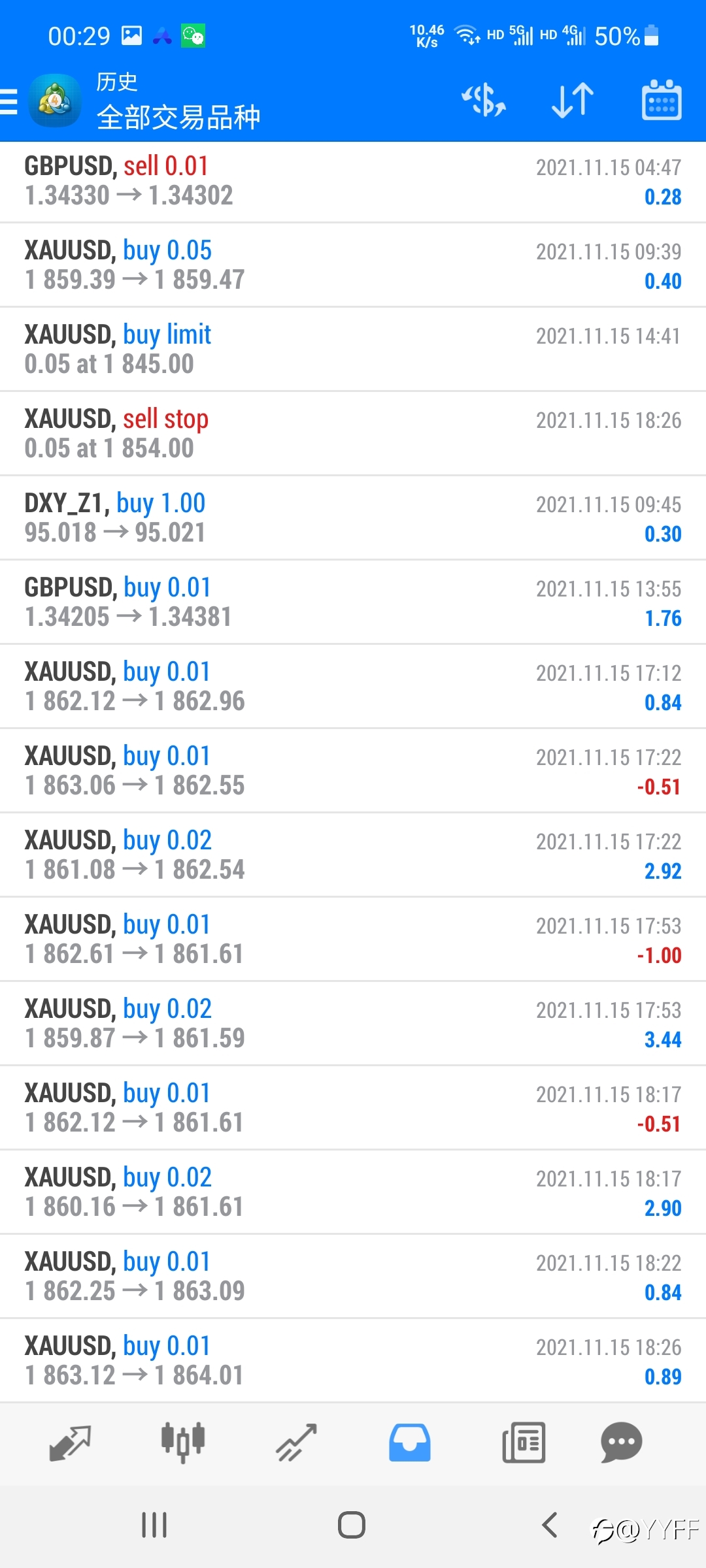
Task: Open the XAUUSD trade with profit 3.44
Action: pos(353,1024)
